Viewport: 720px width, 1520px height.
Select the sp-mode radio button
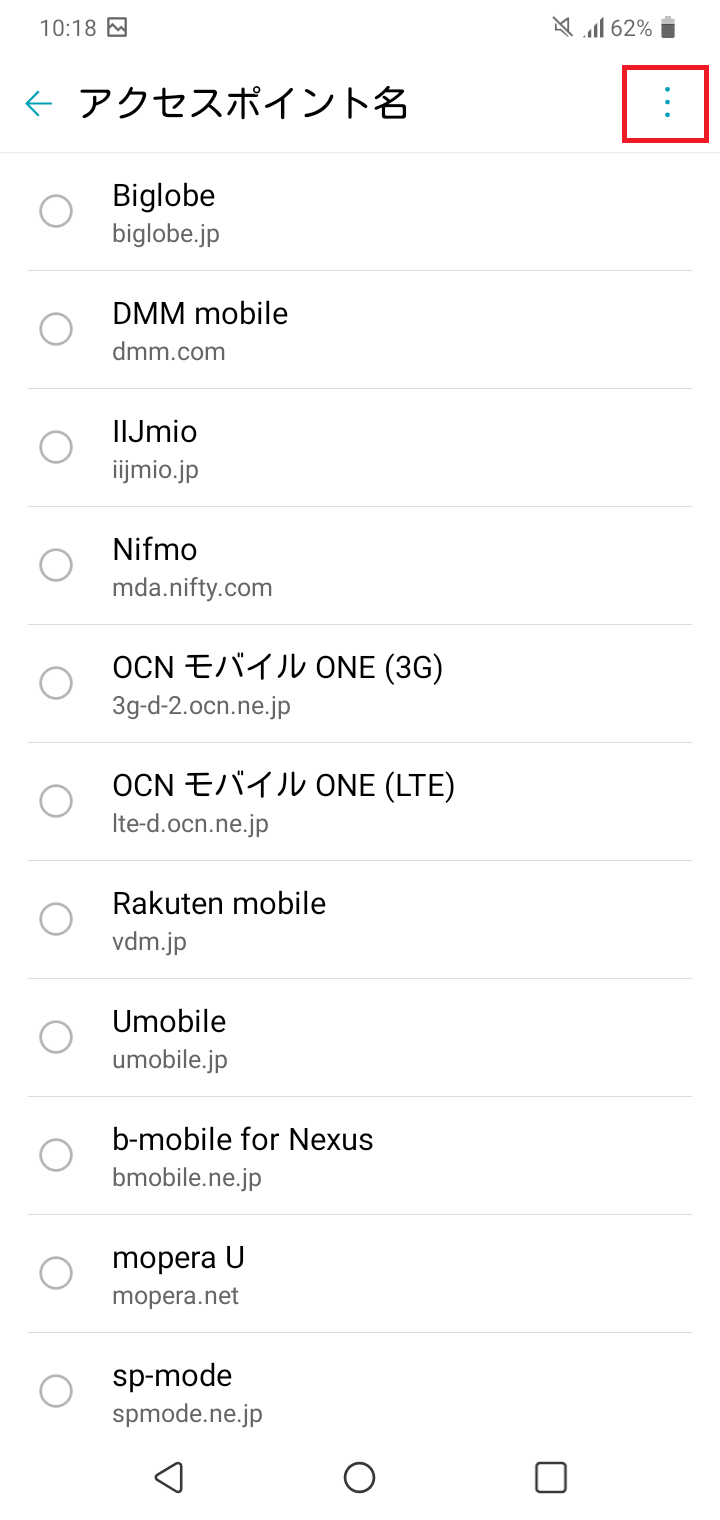tap(56, 1391)
